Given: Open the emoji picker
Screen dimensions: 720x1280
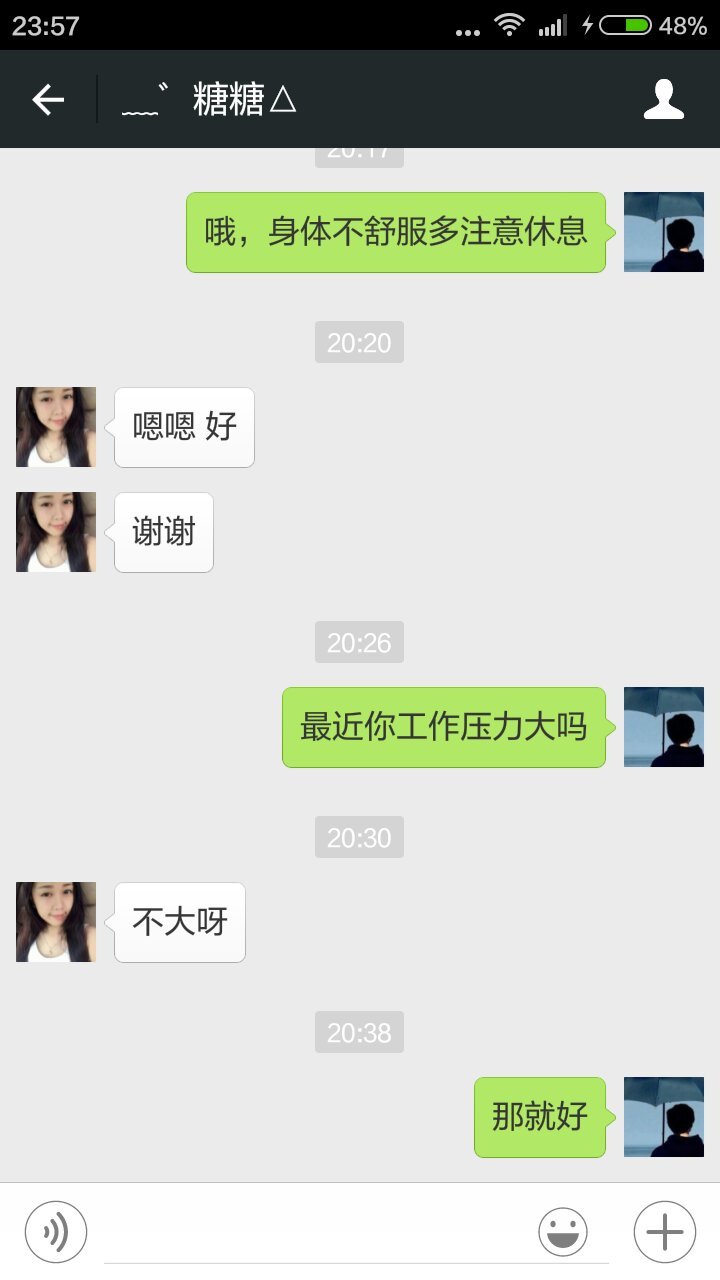Looking at the screenshot, I should click(563, 1231).
